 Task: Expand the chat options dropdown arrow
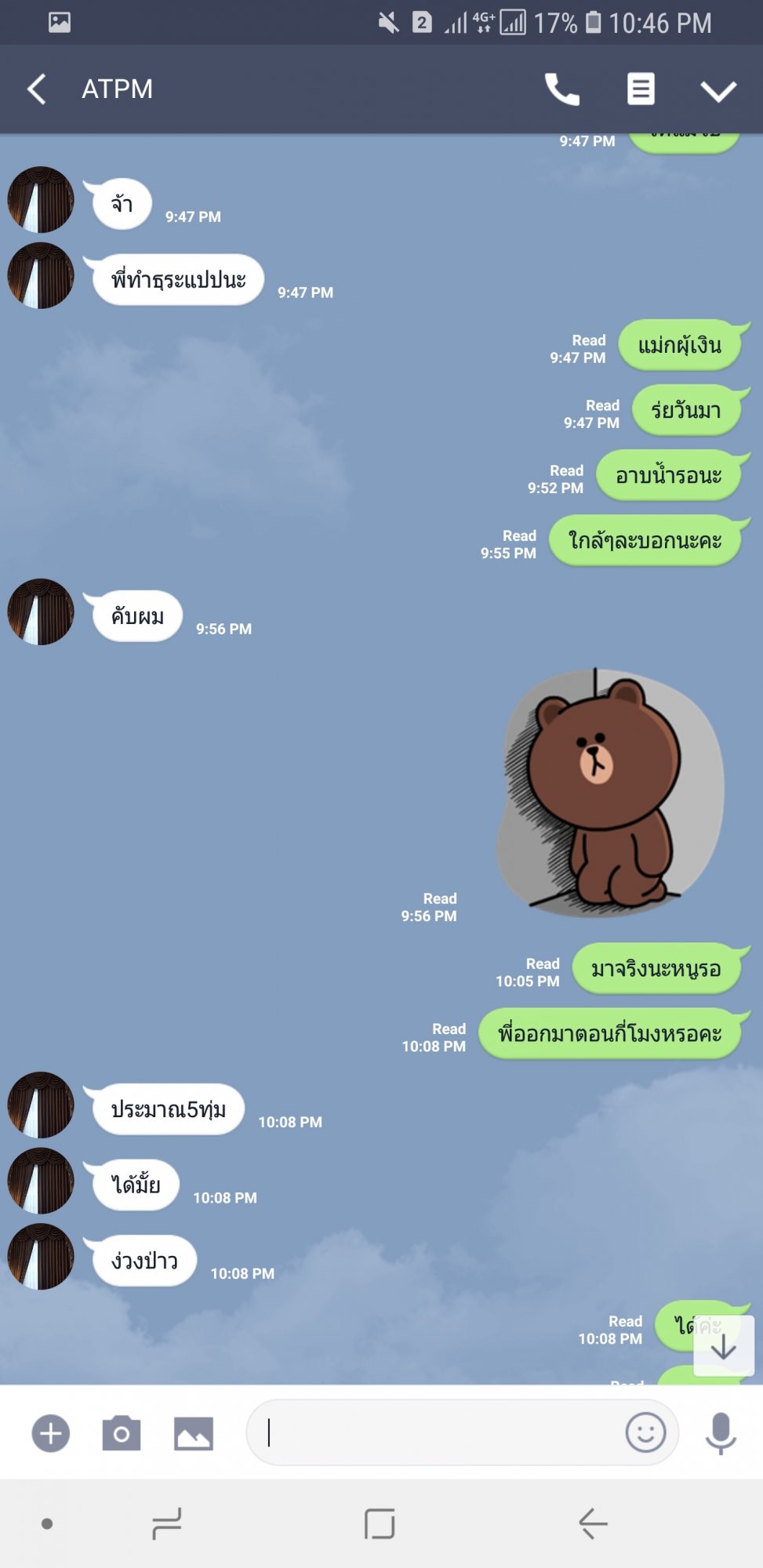(x=718, y=91)
